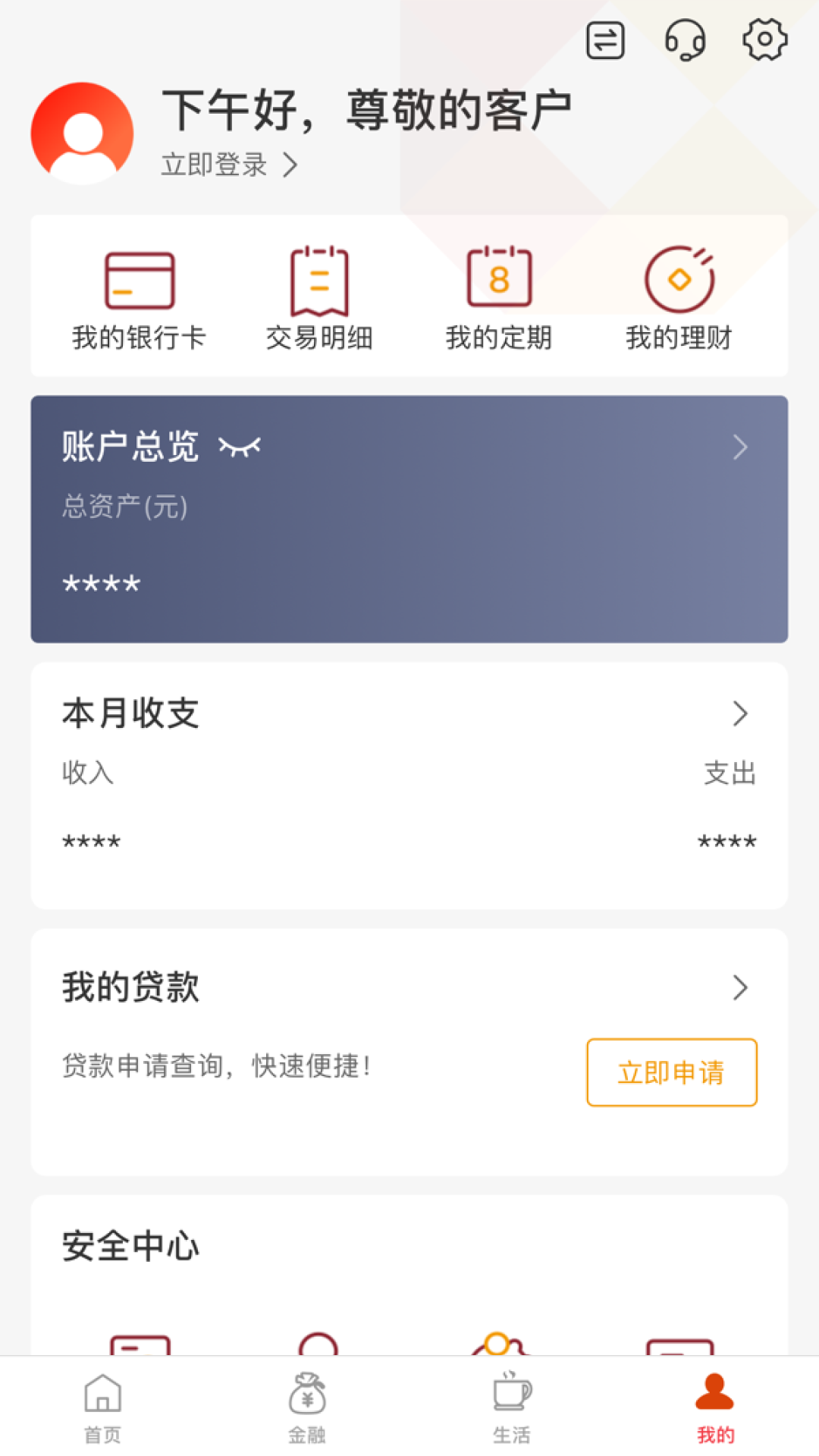Switch to 金融 tab

pyautogui.click(x=307, y=1407)
